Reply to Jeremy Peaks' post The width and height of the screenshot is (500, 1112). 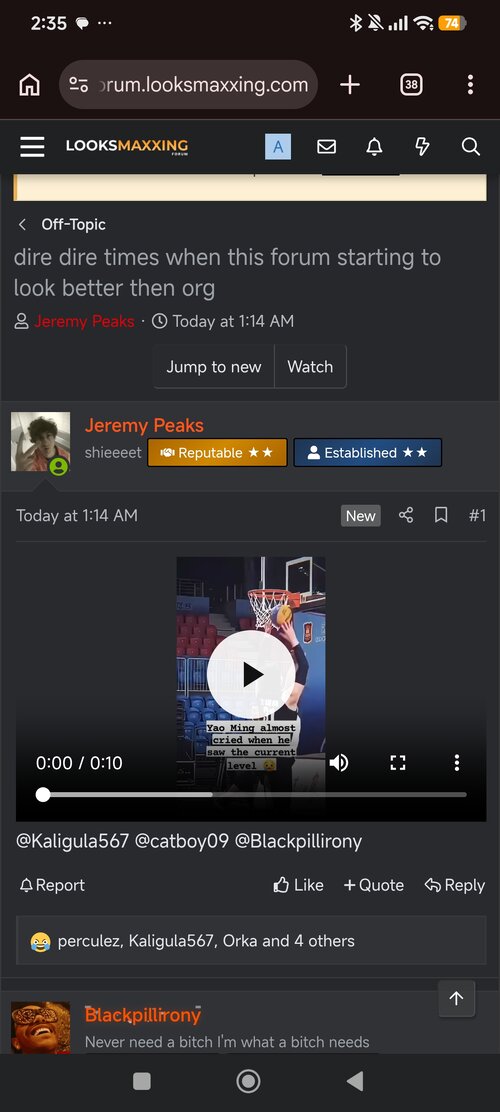(455, 885)
